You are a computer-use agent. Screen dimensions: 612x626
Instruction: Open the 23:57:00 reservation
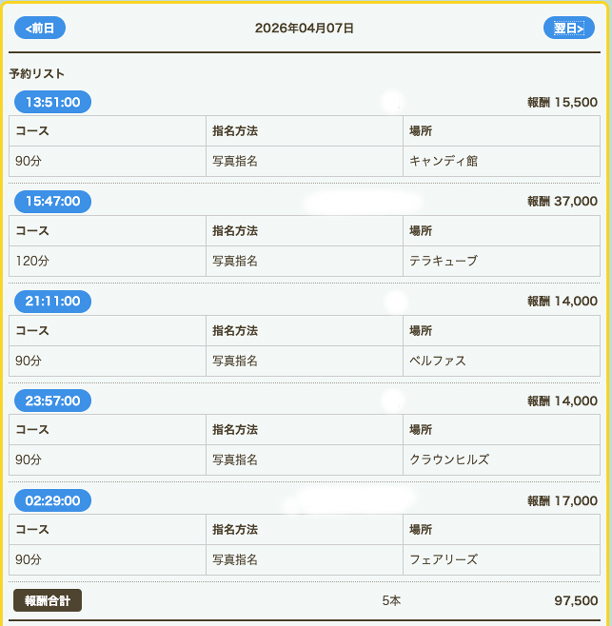click(x=53, y=400)
